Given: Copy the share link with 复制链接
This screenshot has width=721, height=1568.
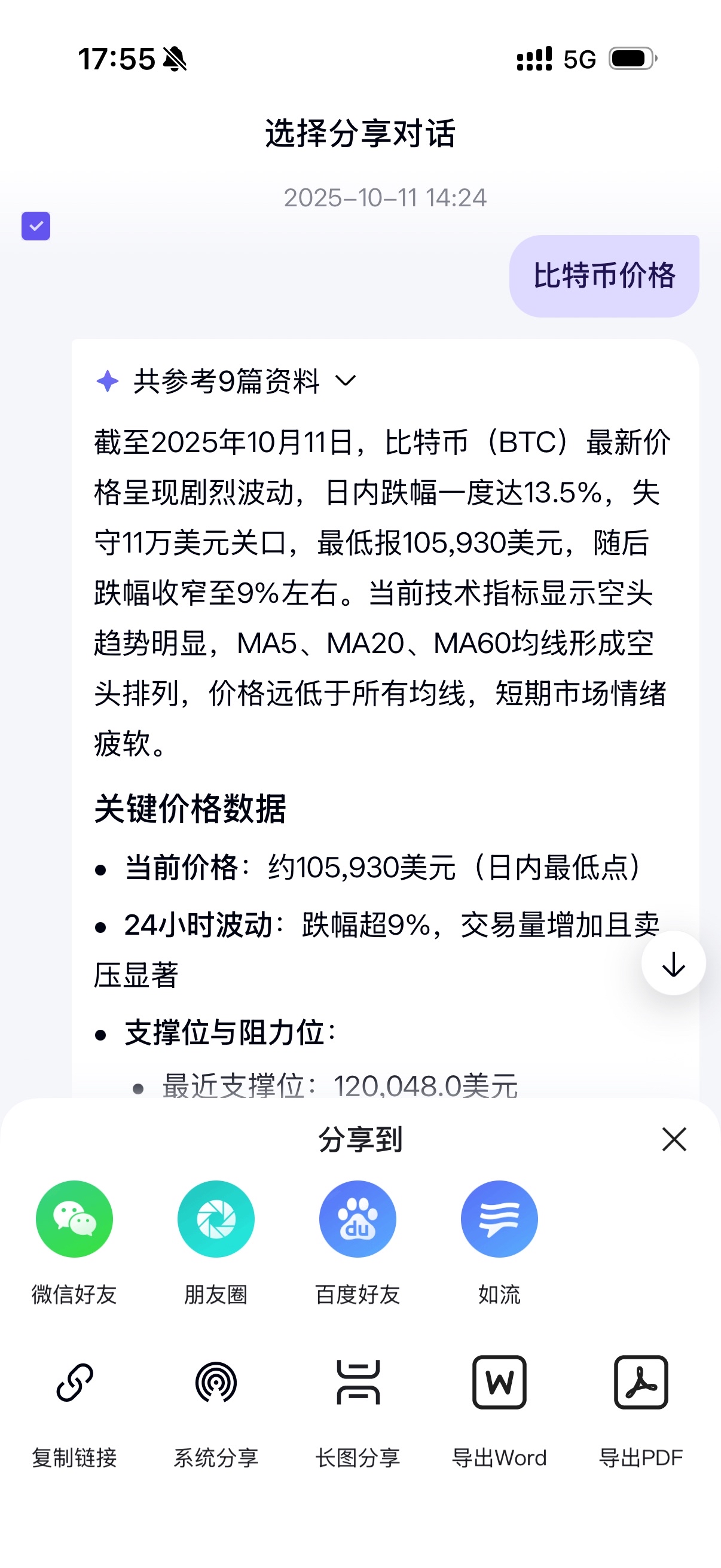Looking at the screenshot, I should pos(74,1385).
